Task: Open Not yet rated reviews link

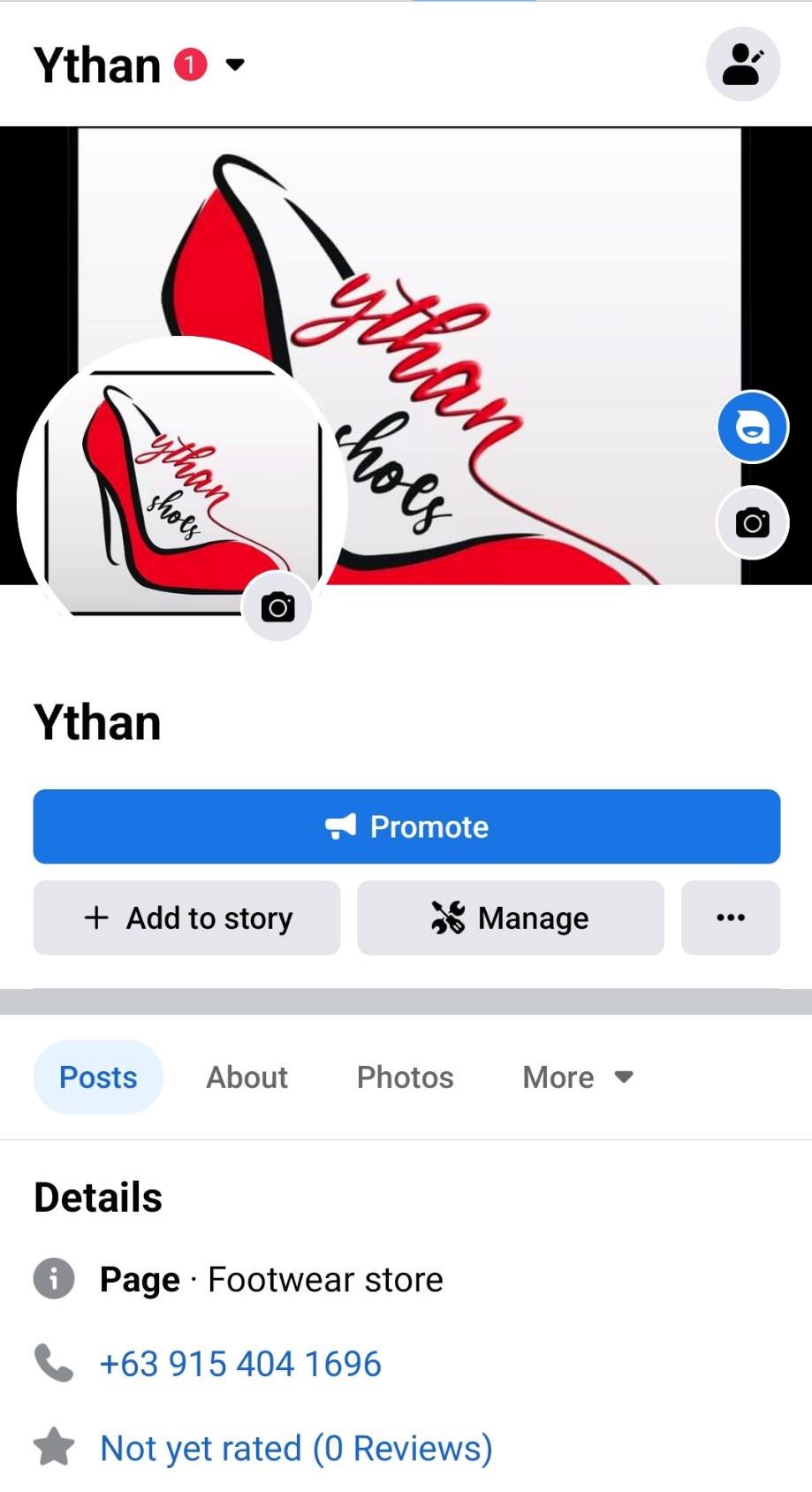Action: tap(296, 1449)
